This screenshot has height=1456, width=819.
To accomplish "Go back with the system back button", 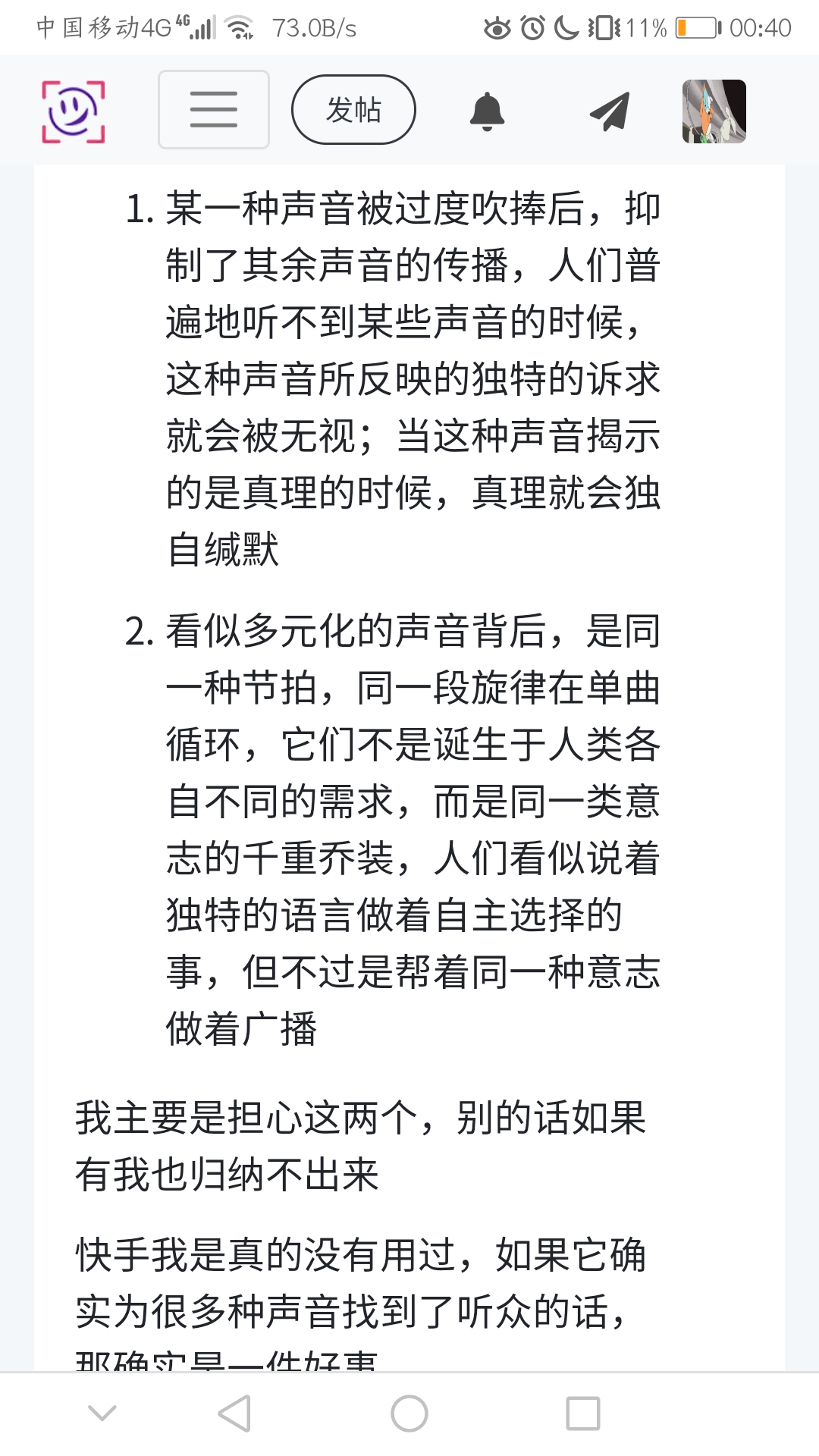I will tap(234, 1414).
